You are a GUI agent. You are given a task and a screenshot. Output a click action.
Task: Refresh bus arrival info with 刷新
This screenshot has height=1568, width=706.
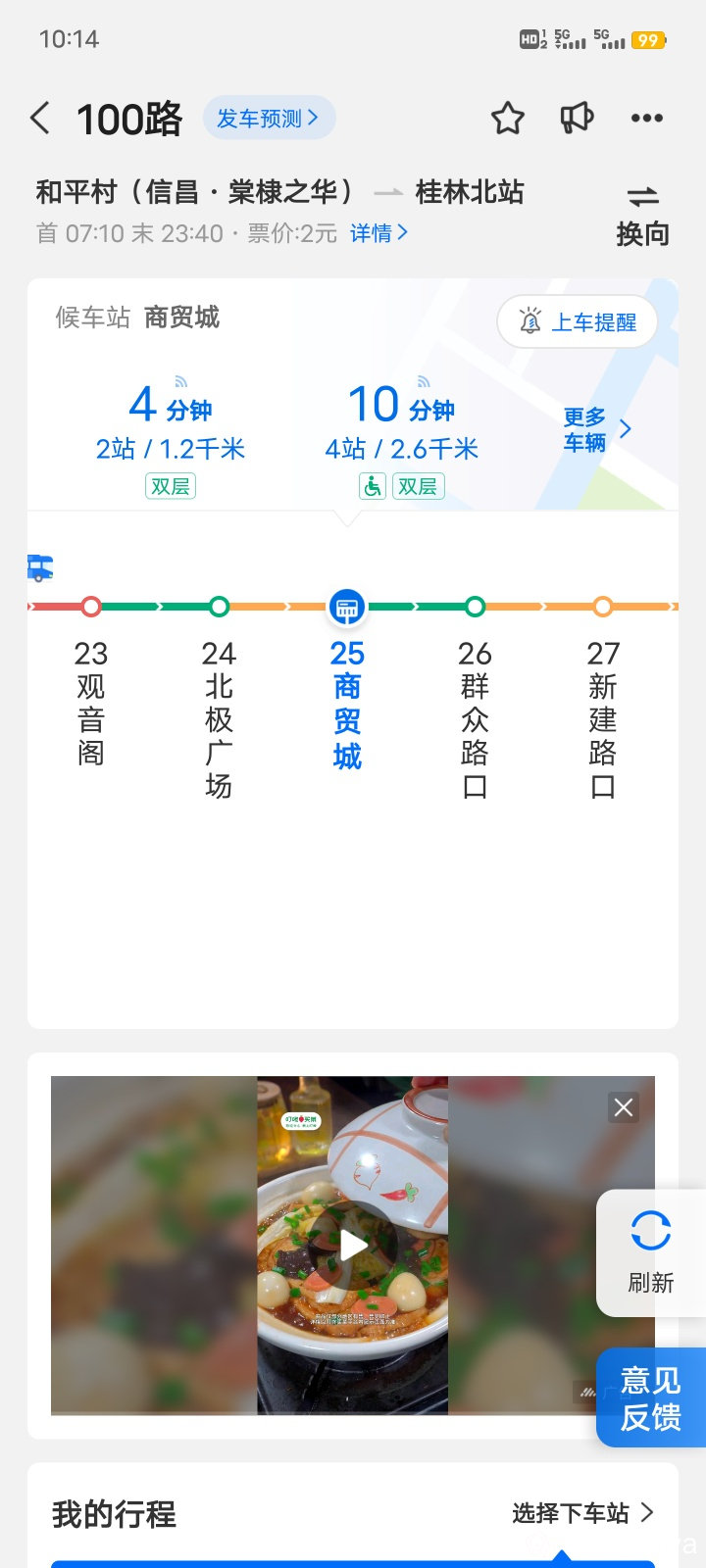650,1251
